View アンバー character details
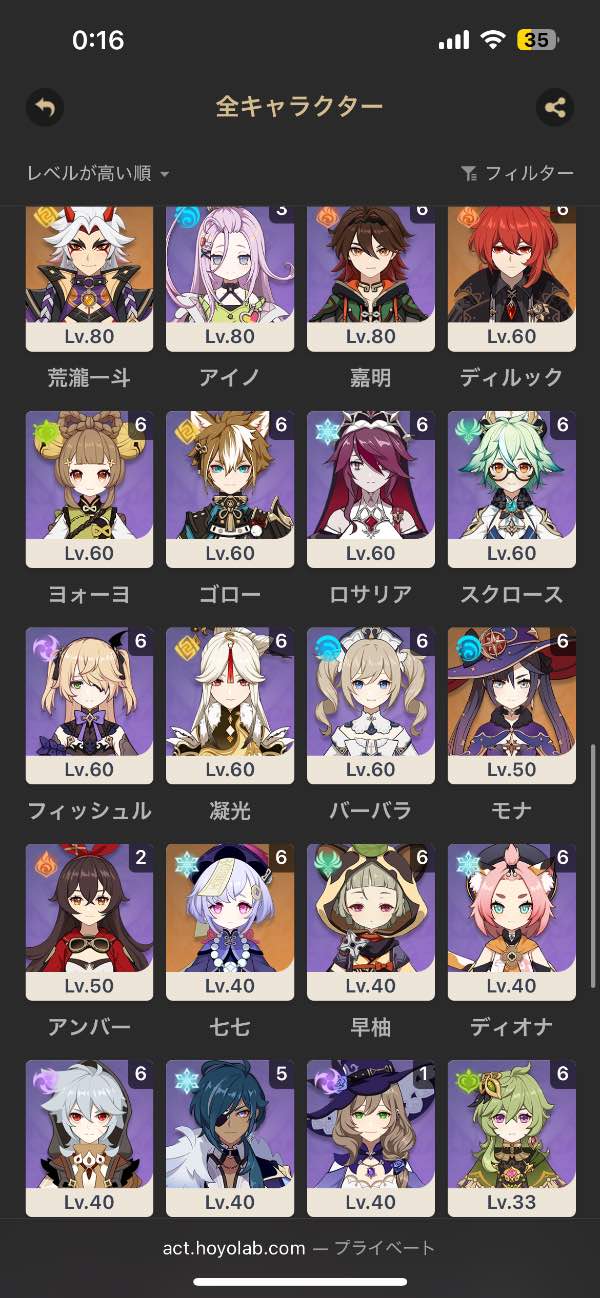The width and height of the screenshot is (600, 1298). coord(89,922)
